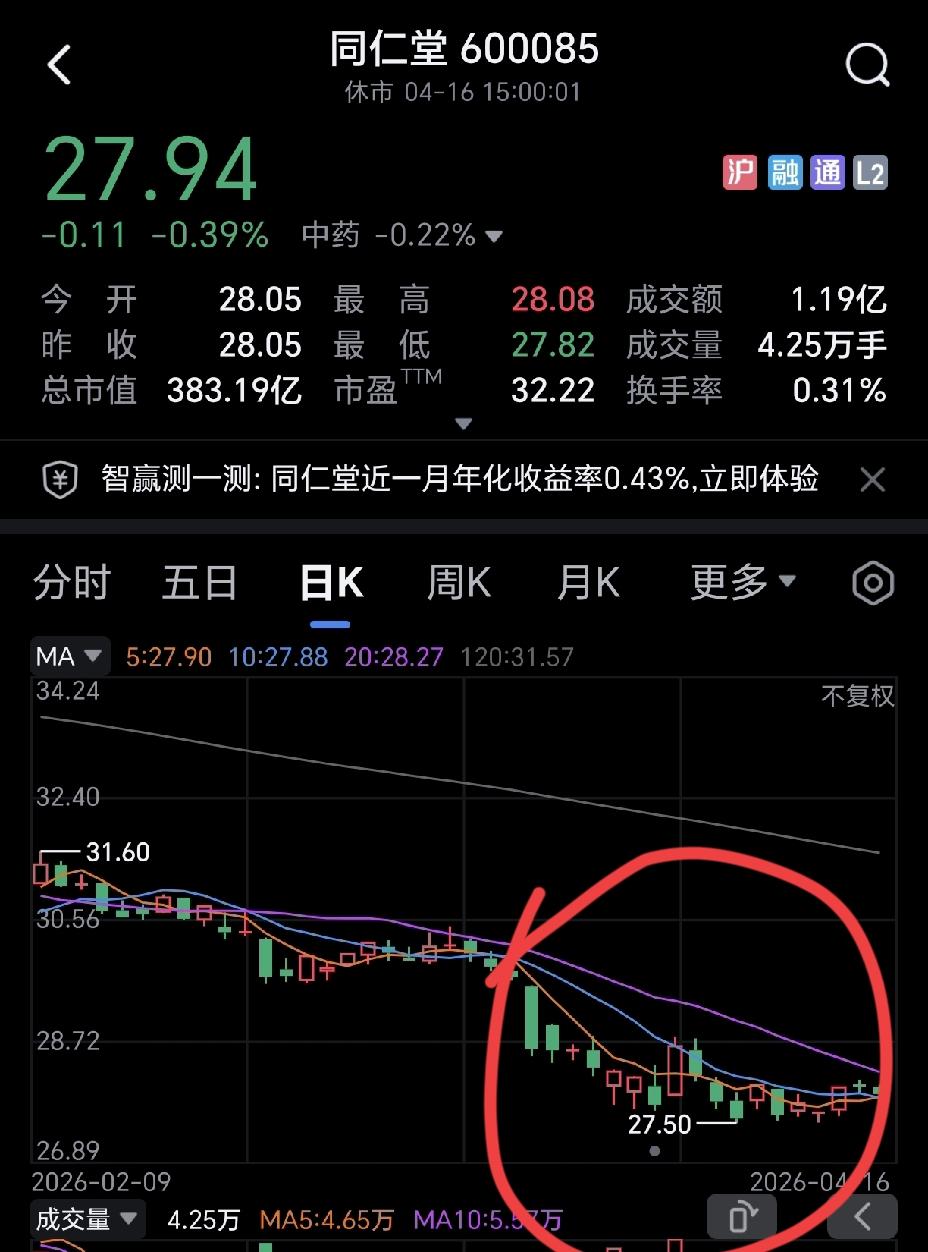This screenshot has height=1252, width=928.
Task: Select the blue 融 margin badge
Action: (784, 172)
